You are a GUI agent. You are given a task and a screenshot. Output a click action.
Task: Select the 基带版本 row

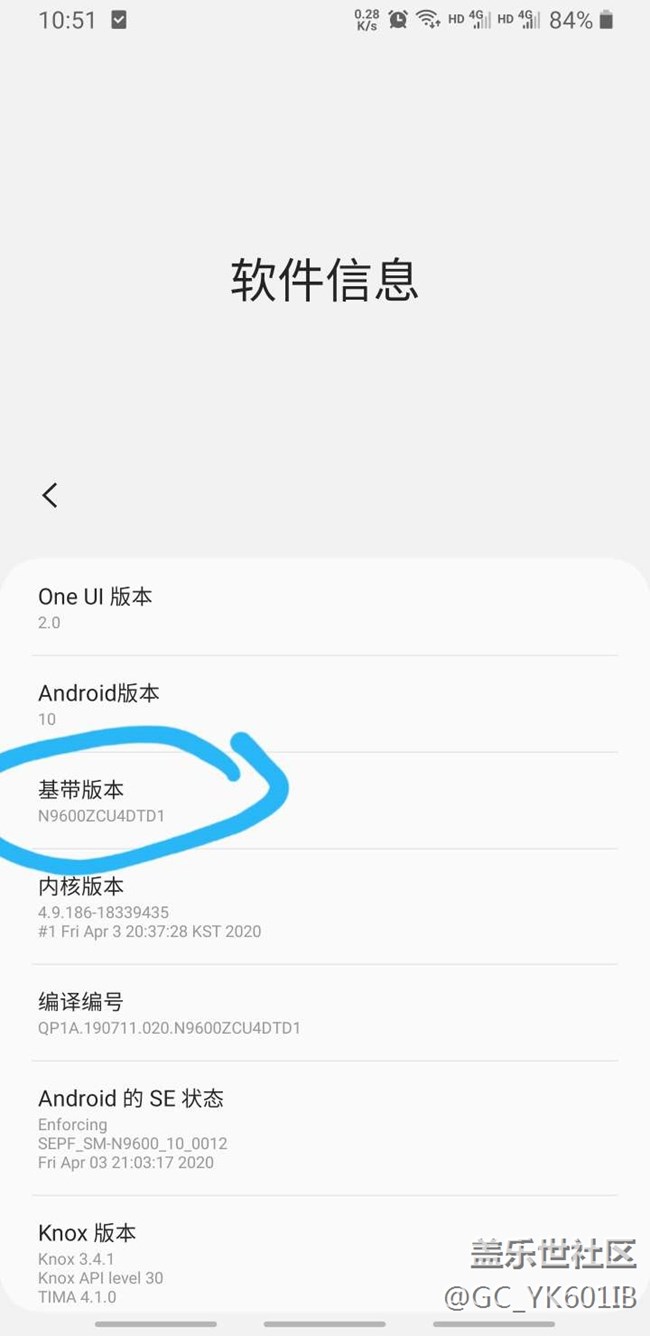pyautogui.click(x=324, y=801)
